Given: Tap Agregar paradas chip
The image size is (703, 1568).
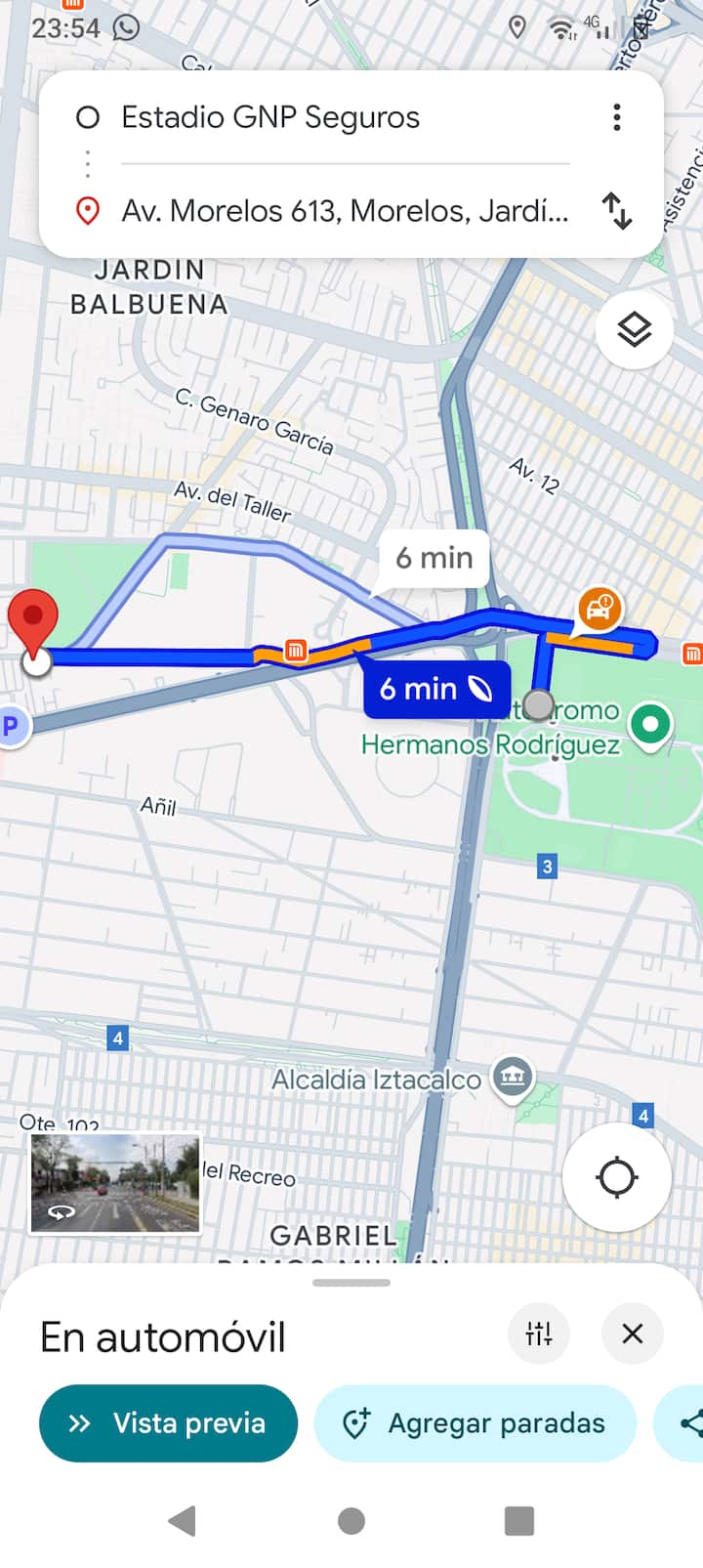Looking at the screenshot, I should click(476, 1422).
